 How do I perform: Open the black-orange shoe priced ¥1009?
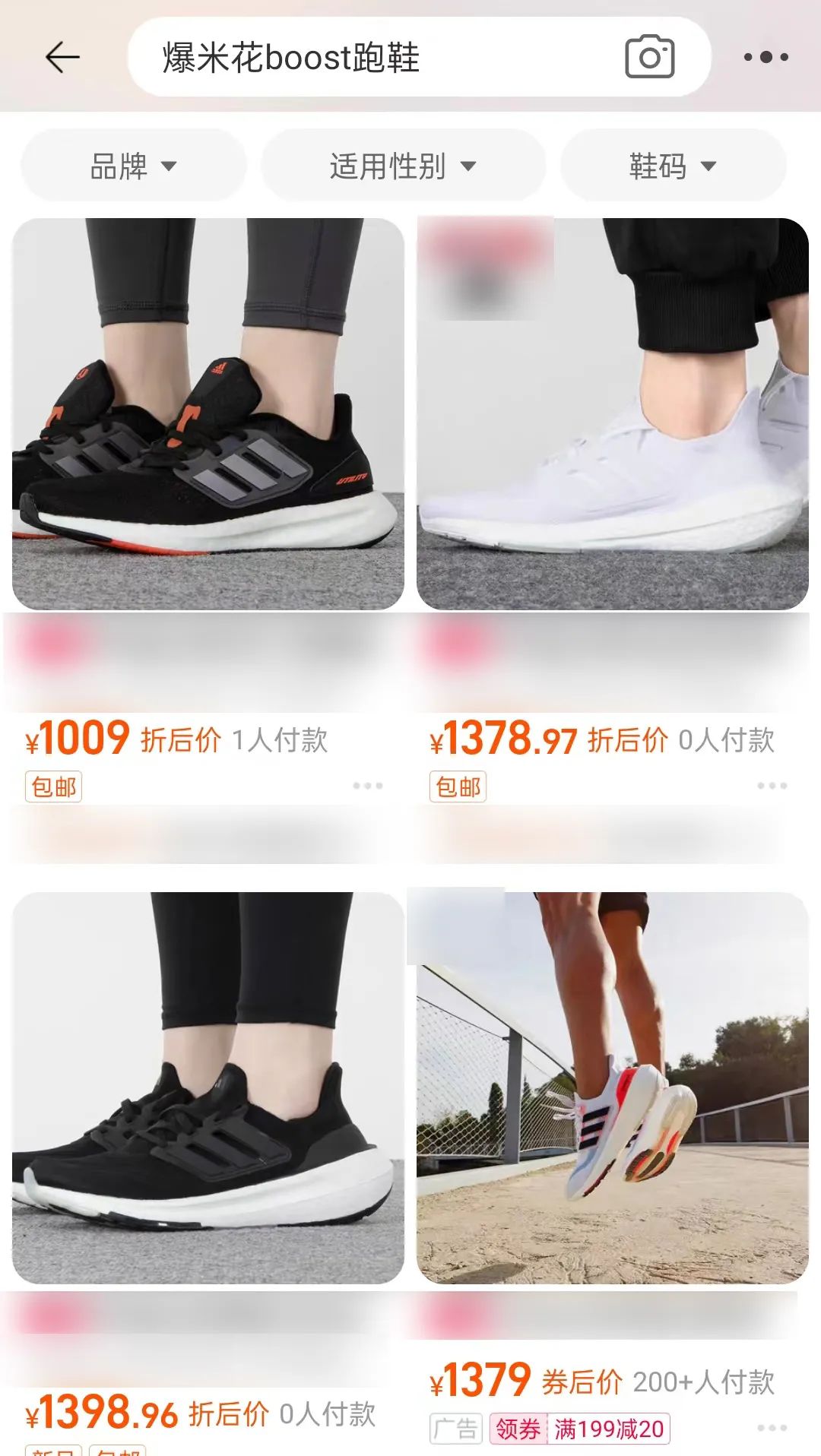208,414
